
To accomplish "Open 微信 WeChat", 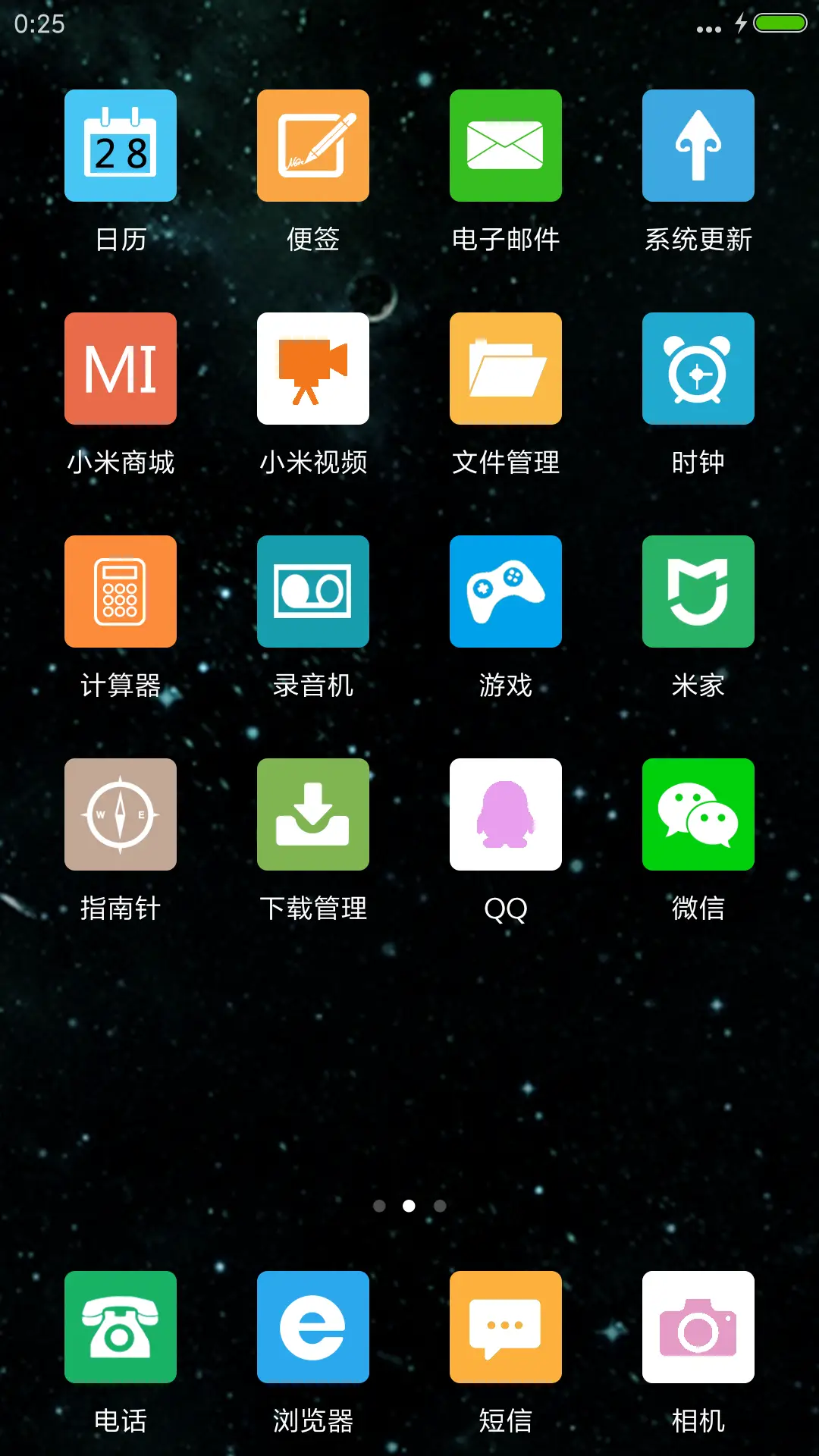I will click(698, 814).
